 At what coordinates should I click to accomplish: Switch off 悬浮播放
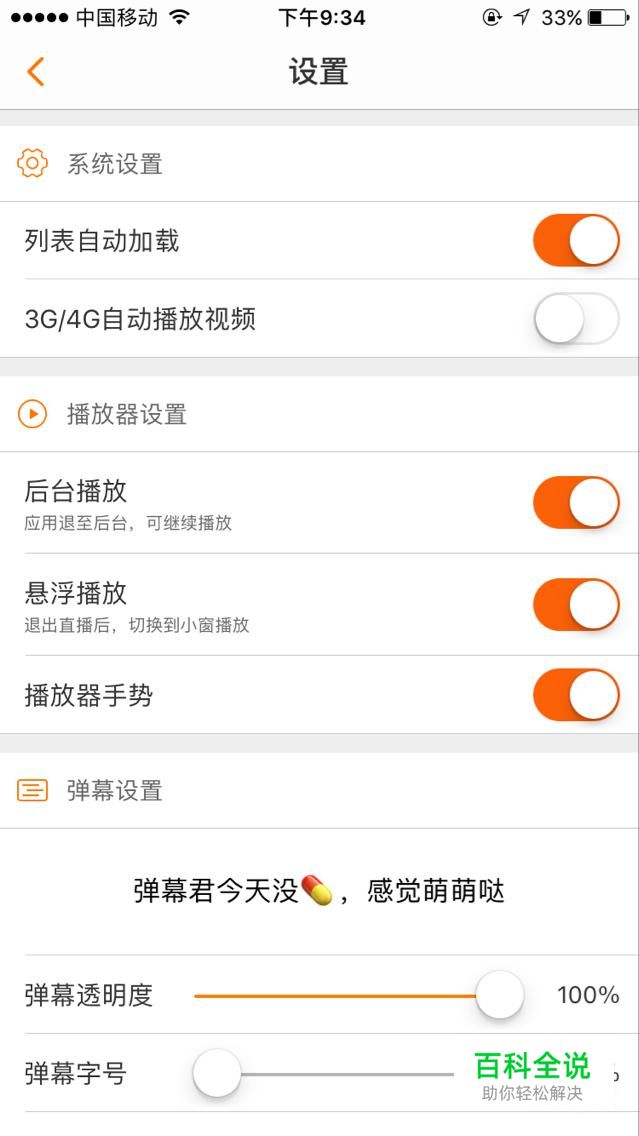[x=576, y=604]
